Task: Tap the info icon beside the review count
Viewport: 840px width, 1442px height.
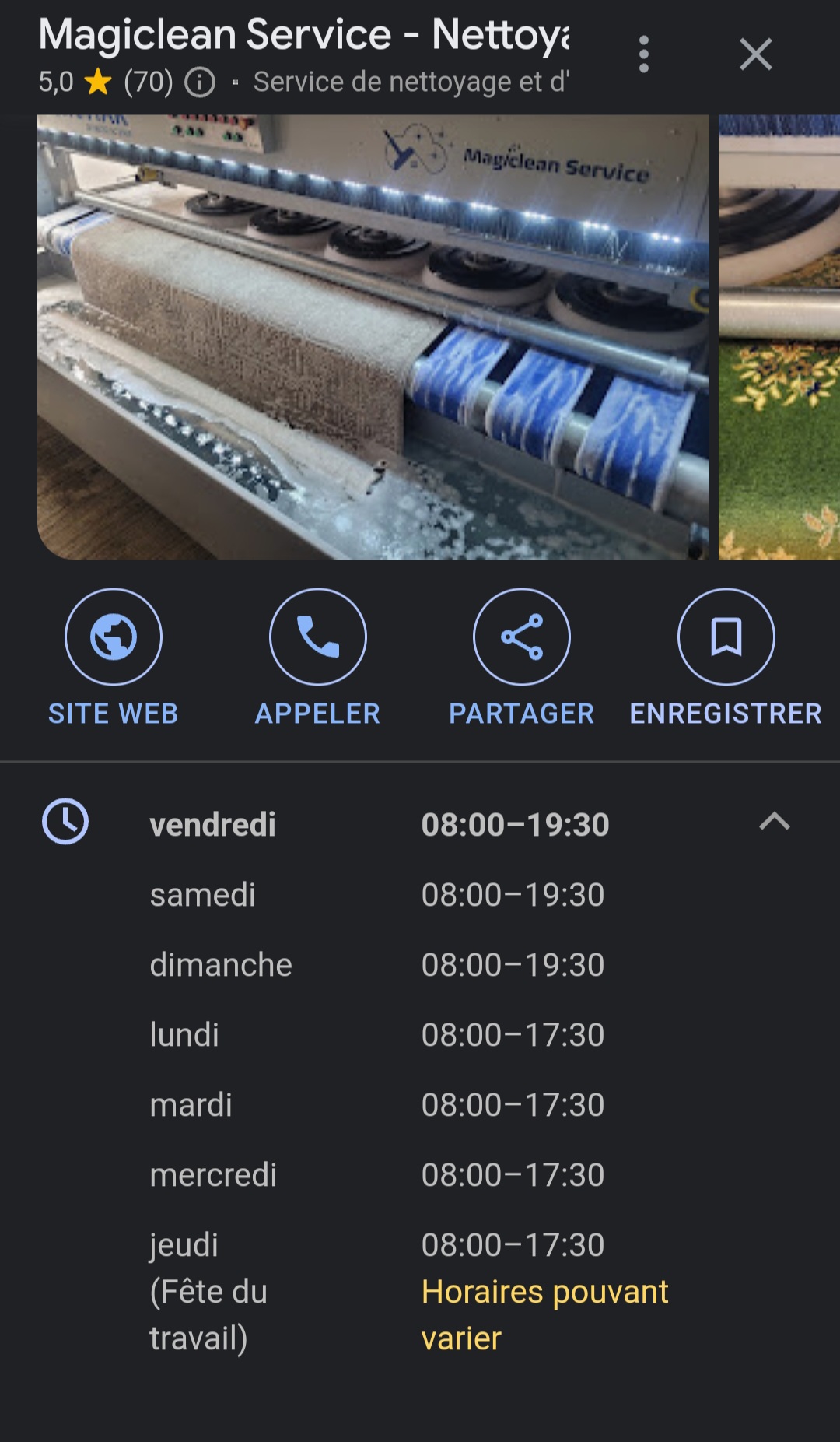Action: click(x=201, y=81)
